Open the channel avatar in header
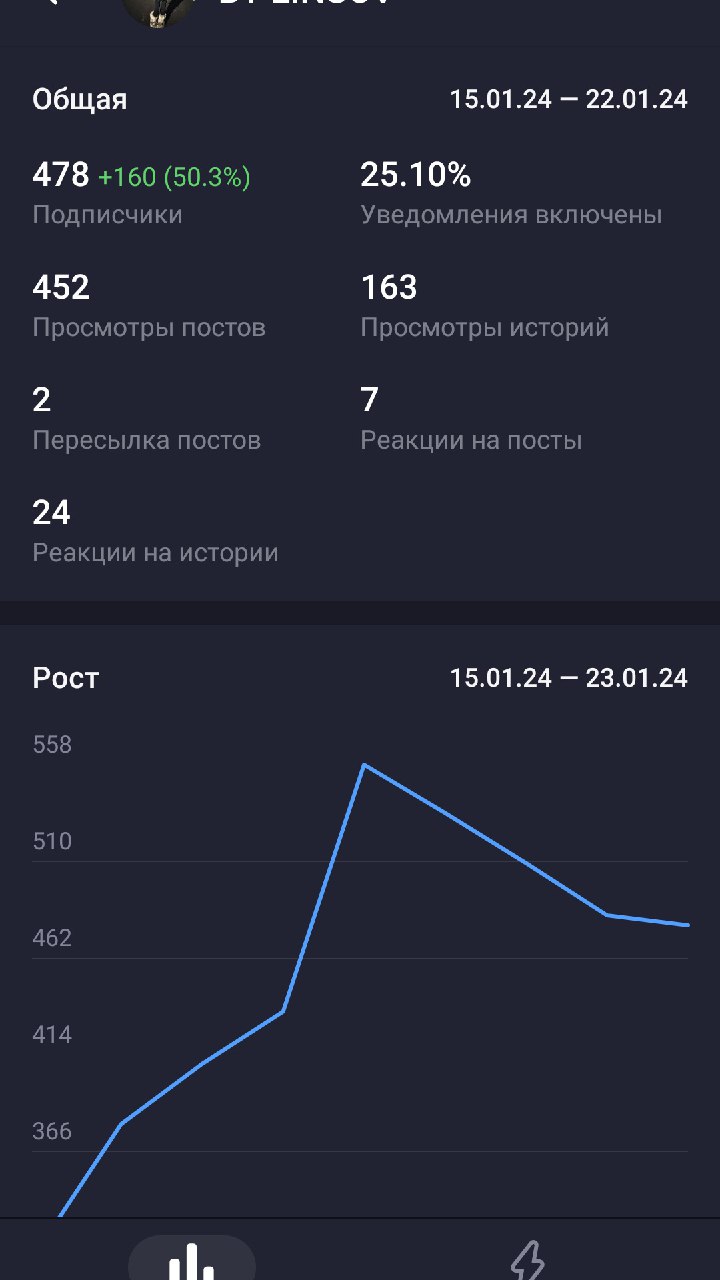This screenshot has width=720, height=1280. point(156,10)
